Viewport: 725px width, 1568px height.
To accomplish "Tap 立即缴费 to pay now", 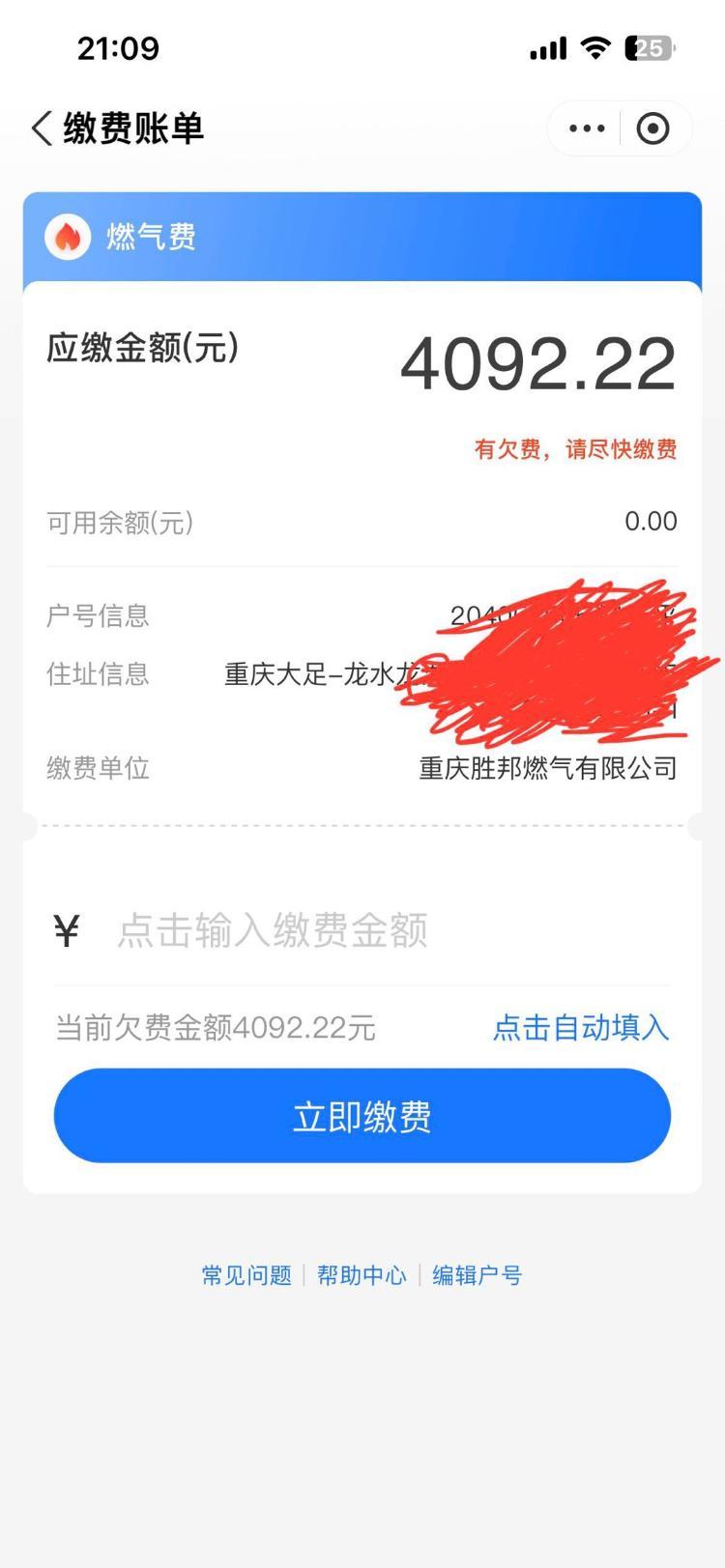I will [x=362, y=1116].
